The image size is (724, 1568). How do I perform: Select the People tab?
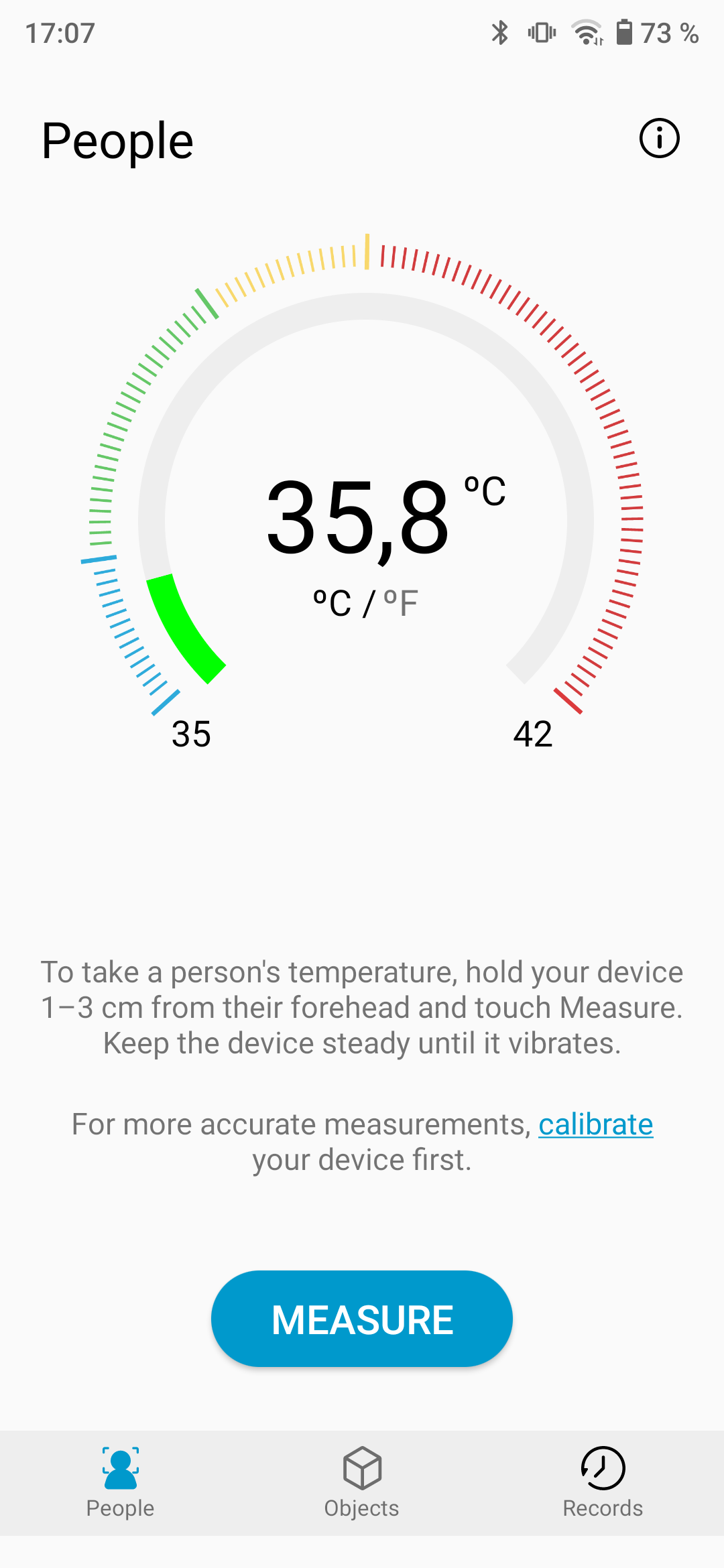121,1482
